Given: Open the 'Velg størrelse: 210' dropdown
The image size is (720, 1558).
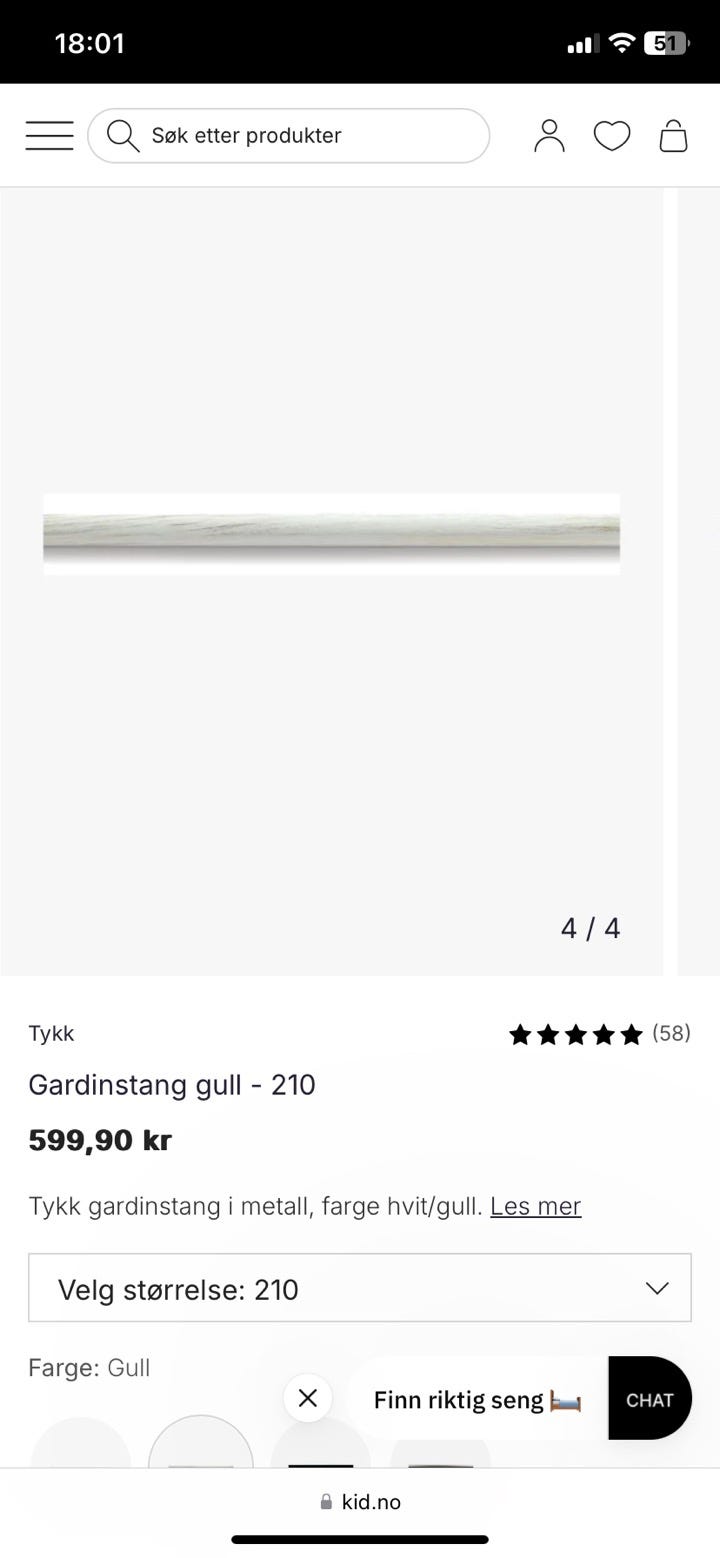Looking at the screenshot, I should click(x=360, y=1288).
